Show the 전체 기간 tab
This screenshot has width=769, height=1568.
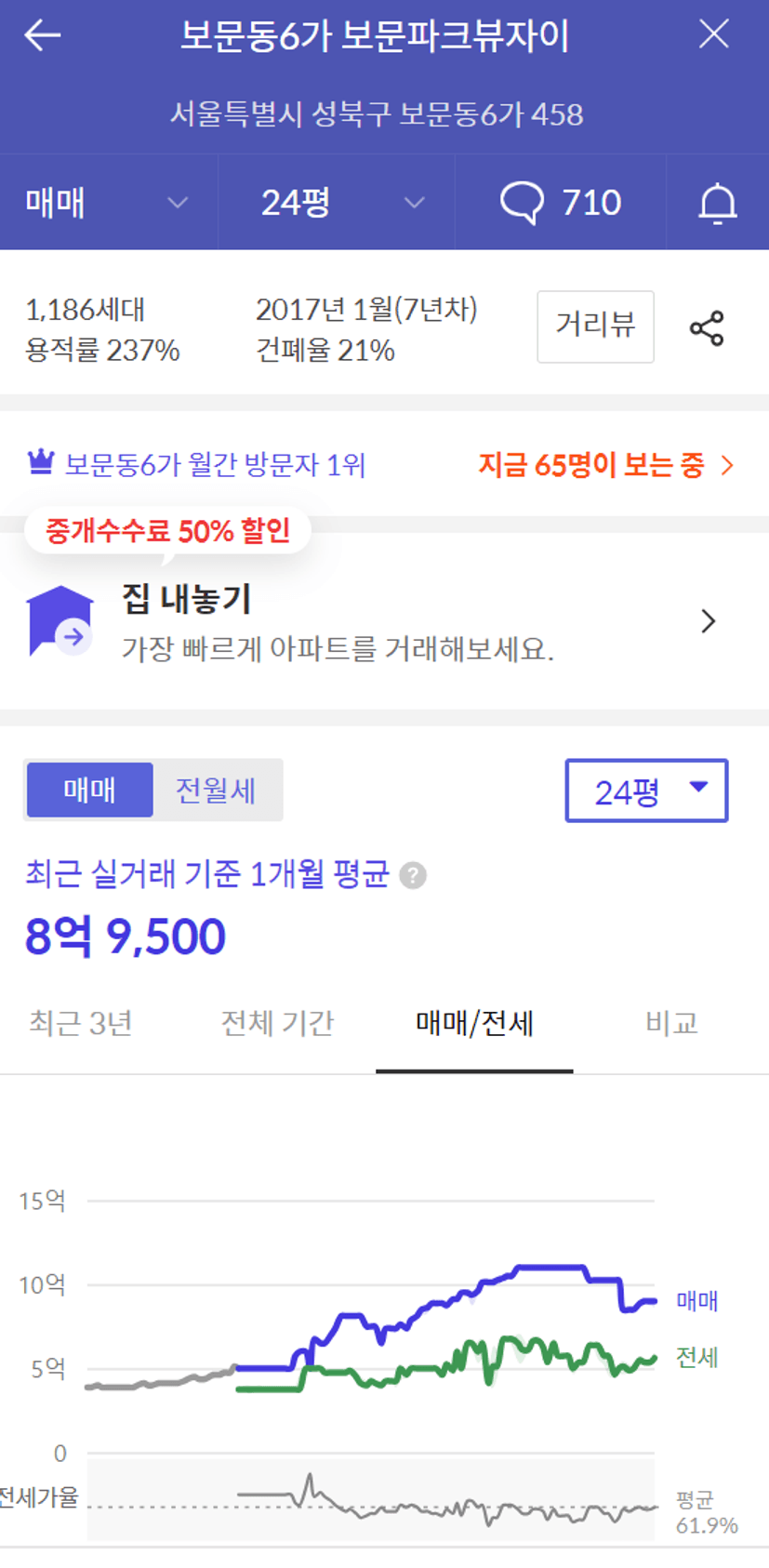pyautogui.click(x=277, y=1023)
